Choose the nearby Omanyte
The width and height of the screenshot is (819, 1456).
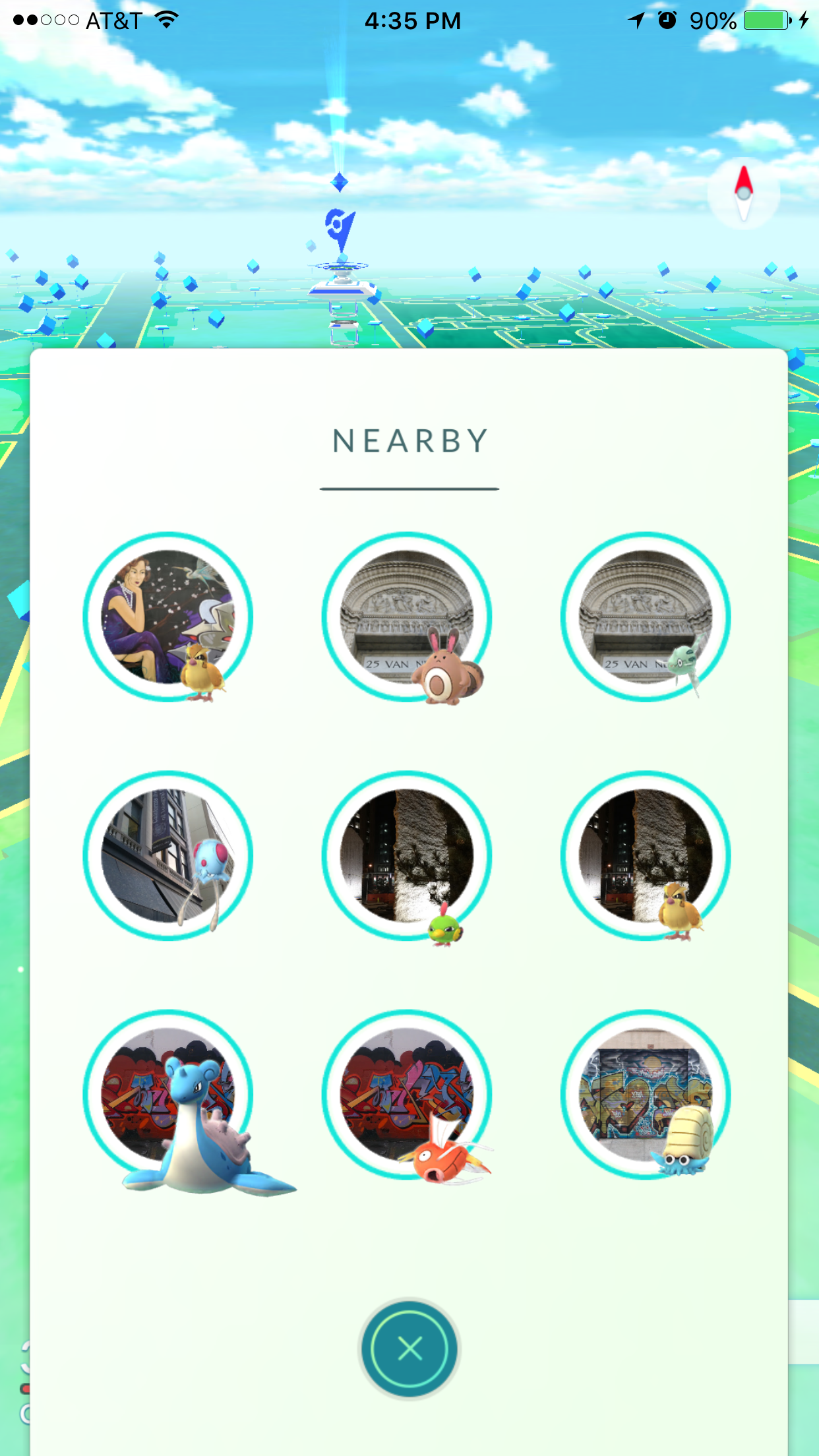point(646,1095)
